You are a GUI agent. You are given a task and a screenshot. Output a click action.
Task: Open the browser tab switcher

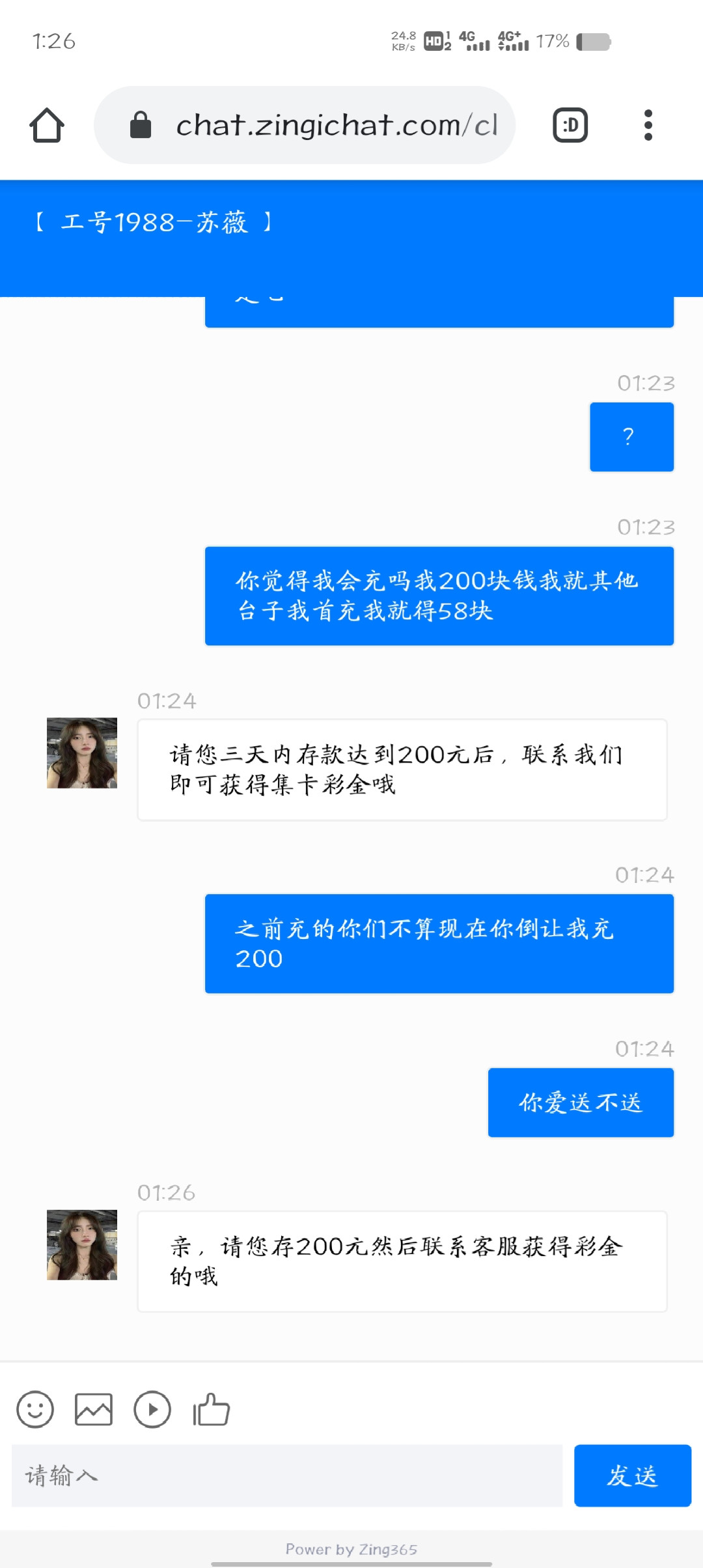coord(570,125)
